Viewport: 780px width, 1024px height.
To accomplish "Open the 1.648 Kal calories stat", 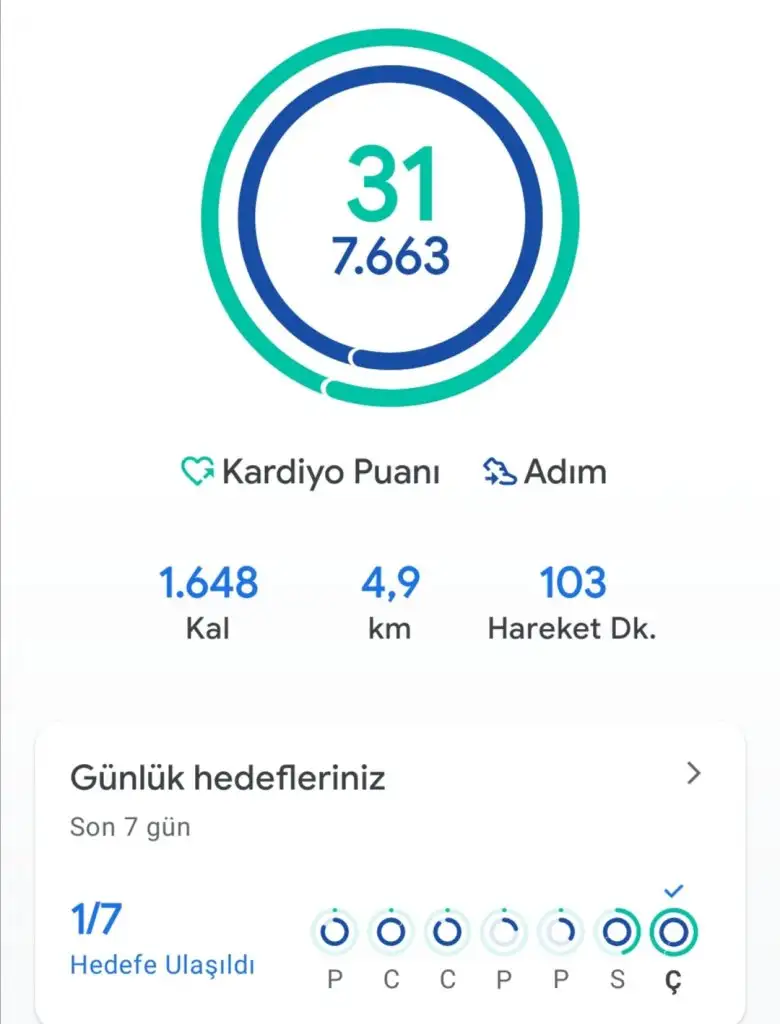I will 208,602.
